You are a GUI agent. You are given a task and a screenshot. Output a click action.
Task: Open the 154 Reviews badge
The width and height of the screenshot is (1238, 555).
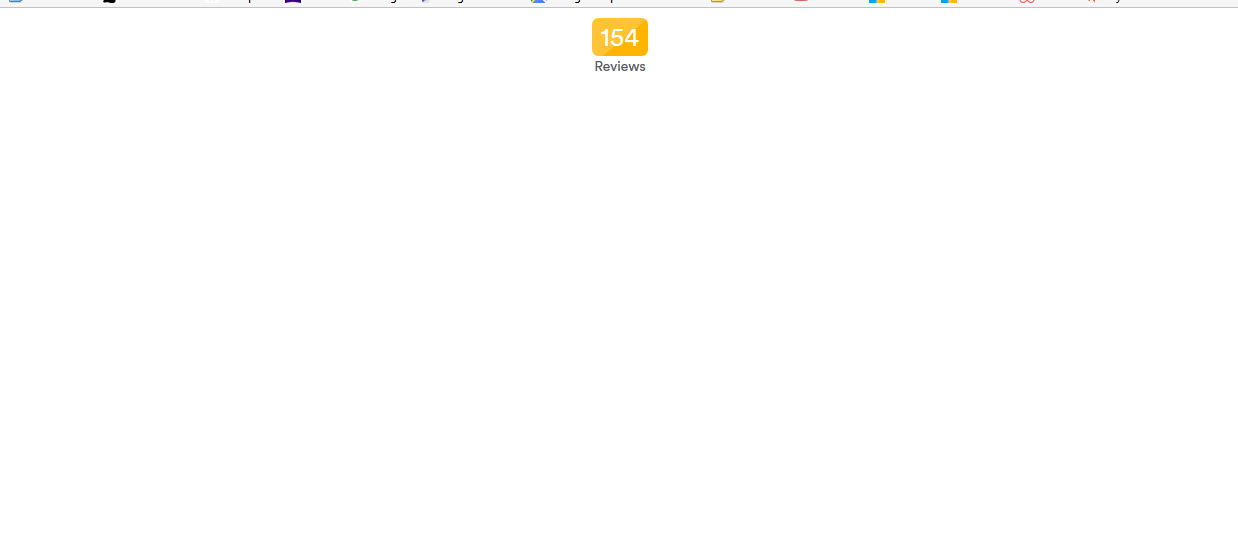pos(620,38)
